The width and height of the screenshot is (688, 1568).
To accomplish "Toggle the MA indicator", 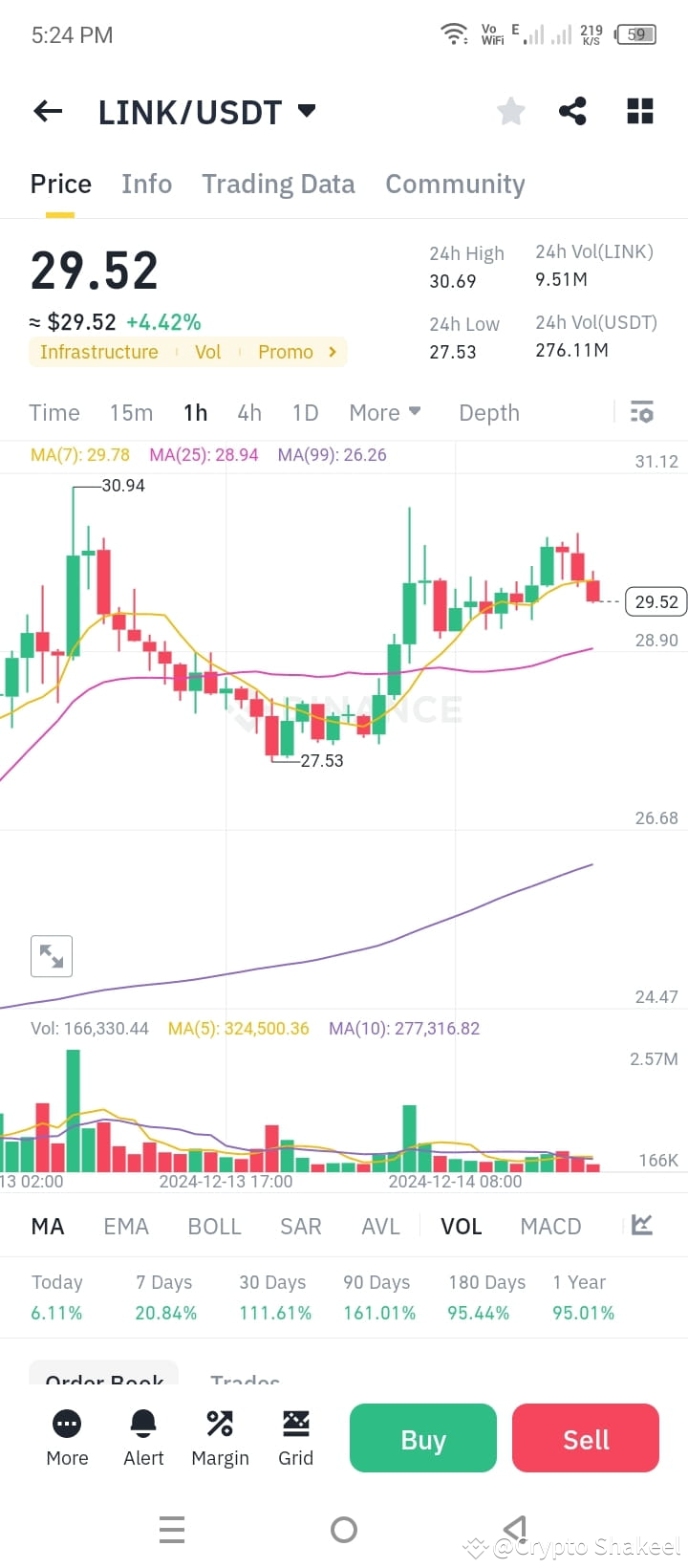I will tap(47, 1226).
